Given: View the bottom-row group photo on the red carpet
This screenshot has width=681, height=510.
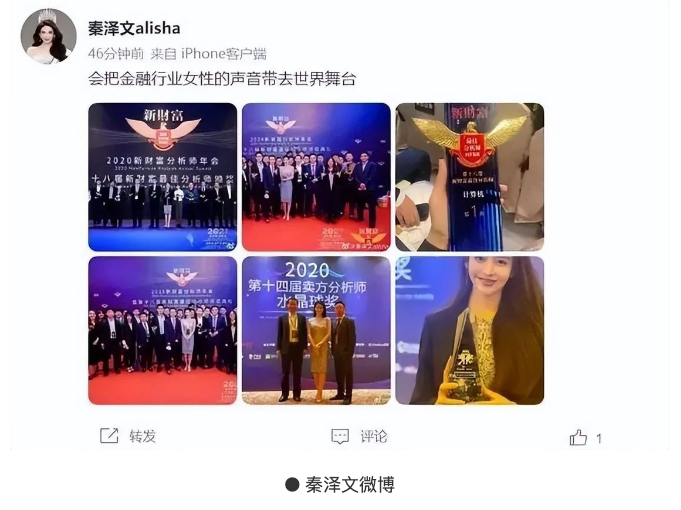Looking at the screenshot, I should 162,330.
